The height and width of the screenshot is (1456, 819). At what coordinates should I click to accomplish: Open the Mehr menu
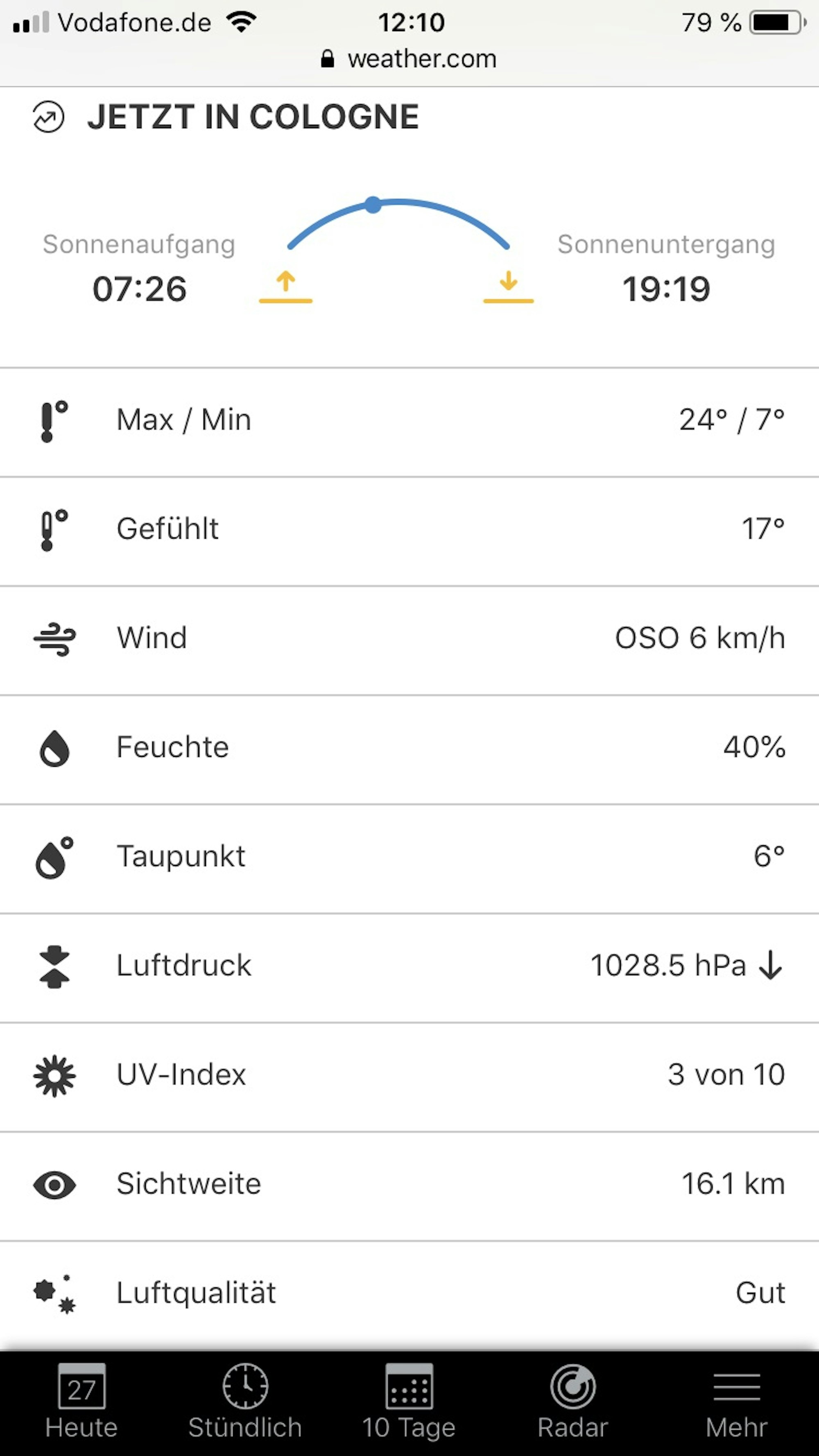tap(736, 1401)
